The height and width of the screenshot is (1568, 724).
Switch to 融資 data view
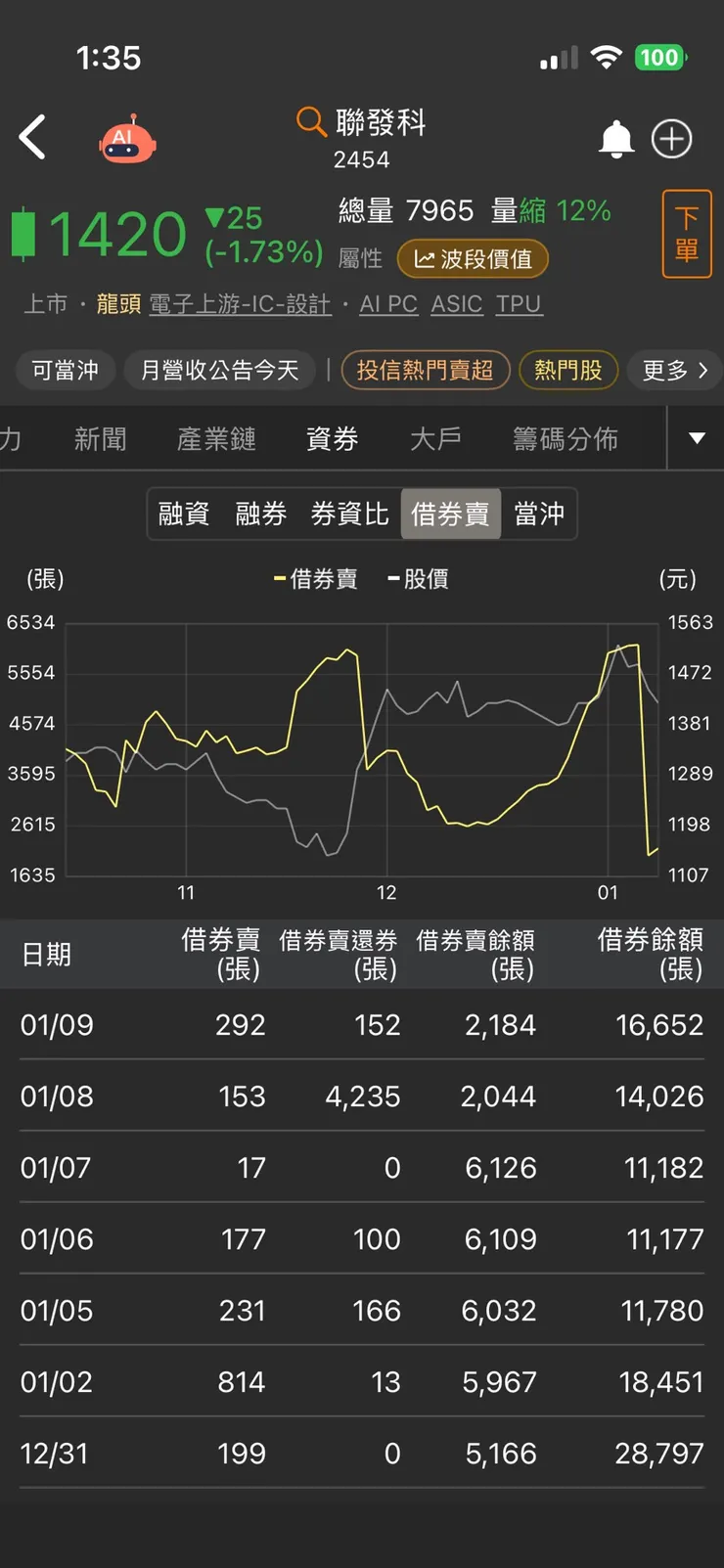point(183,514)
